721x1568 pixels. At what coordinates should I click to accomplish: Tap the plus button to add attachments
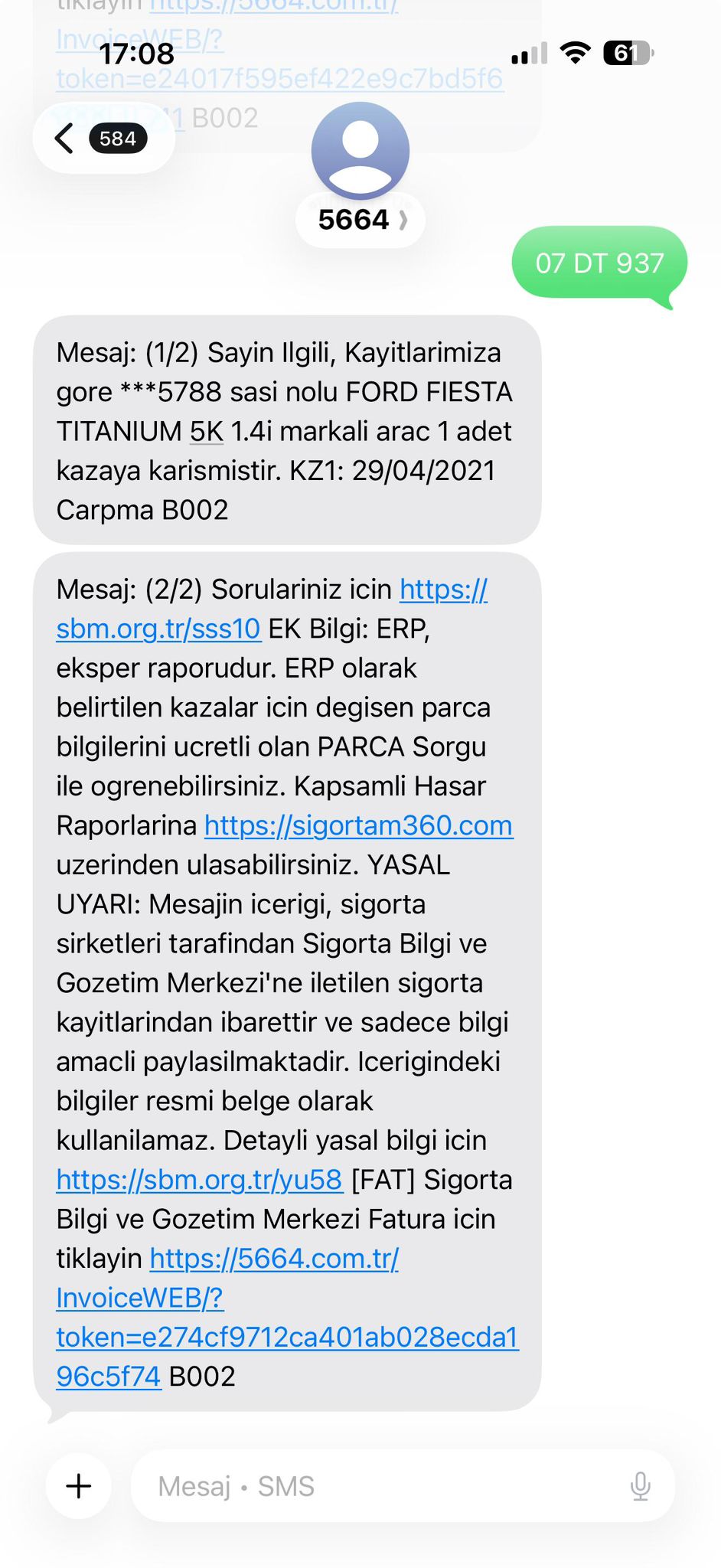coord(79,1486)
